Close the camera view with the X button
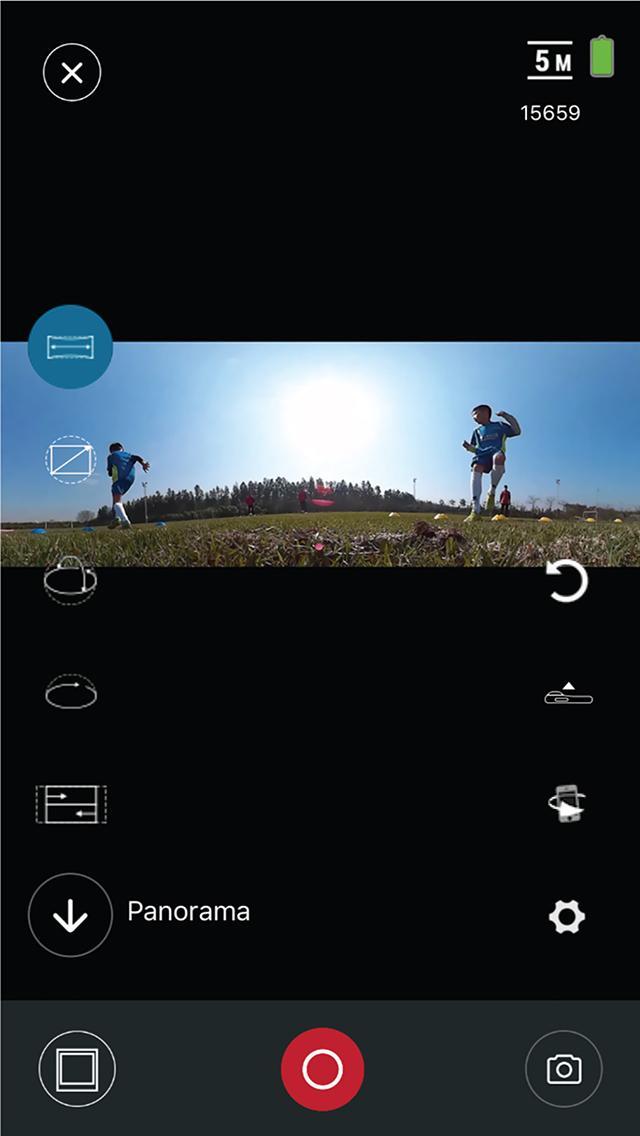The image size is (640, 1136). click(72, 72)
